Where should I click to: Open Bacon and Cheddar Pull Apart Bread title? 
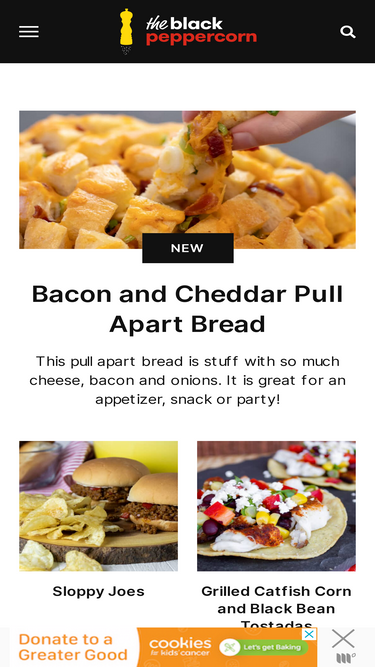coord(188,309)
